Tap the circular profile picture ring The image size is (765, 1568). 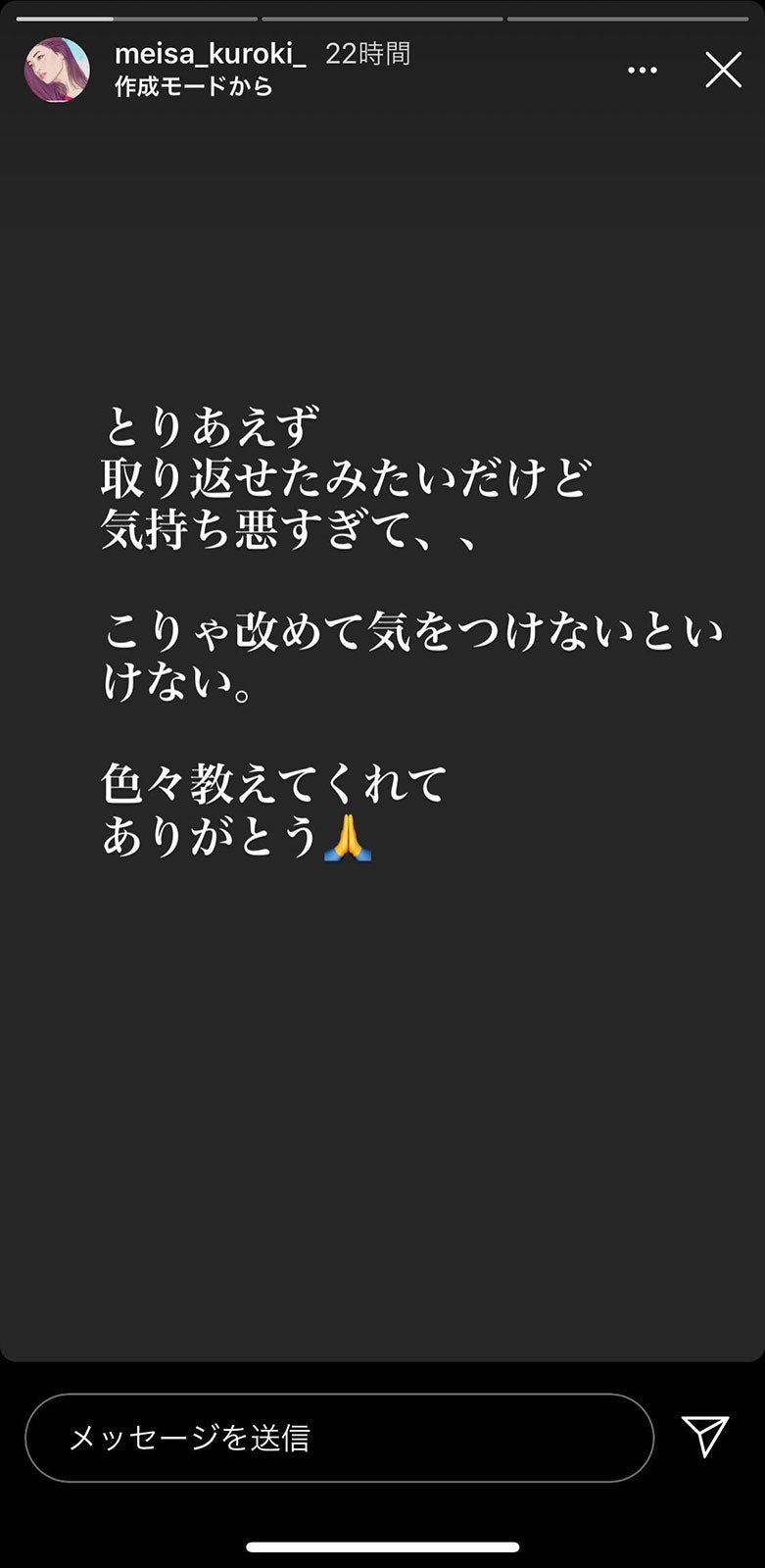click(x=58, y=71)
